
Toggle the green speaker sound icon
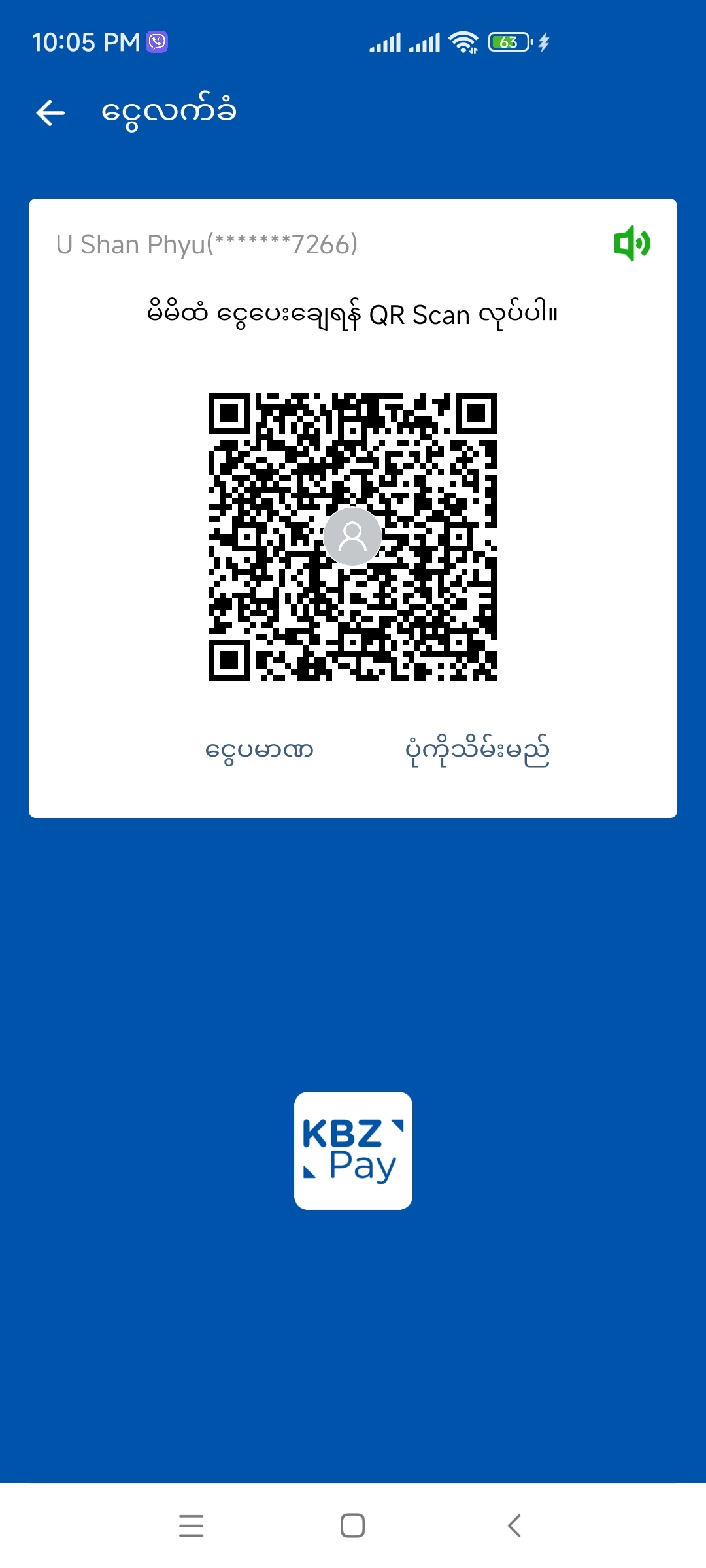(631, 244)
